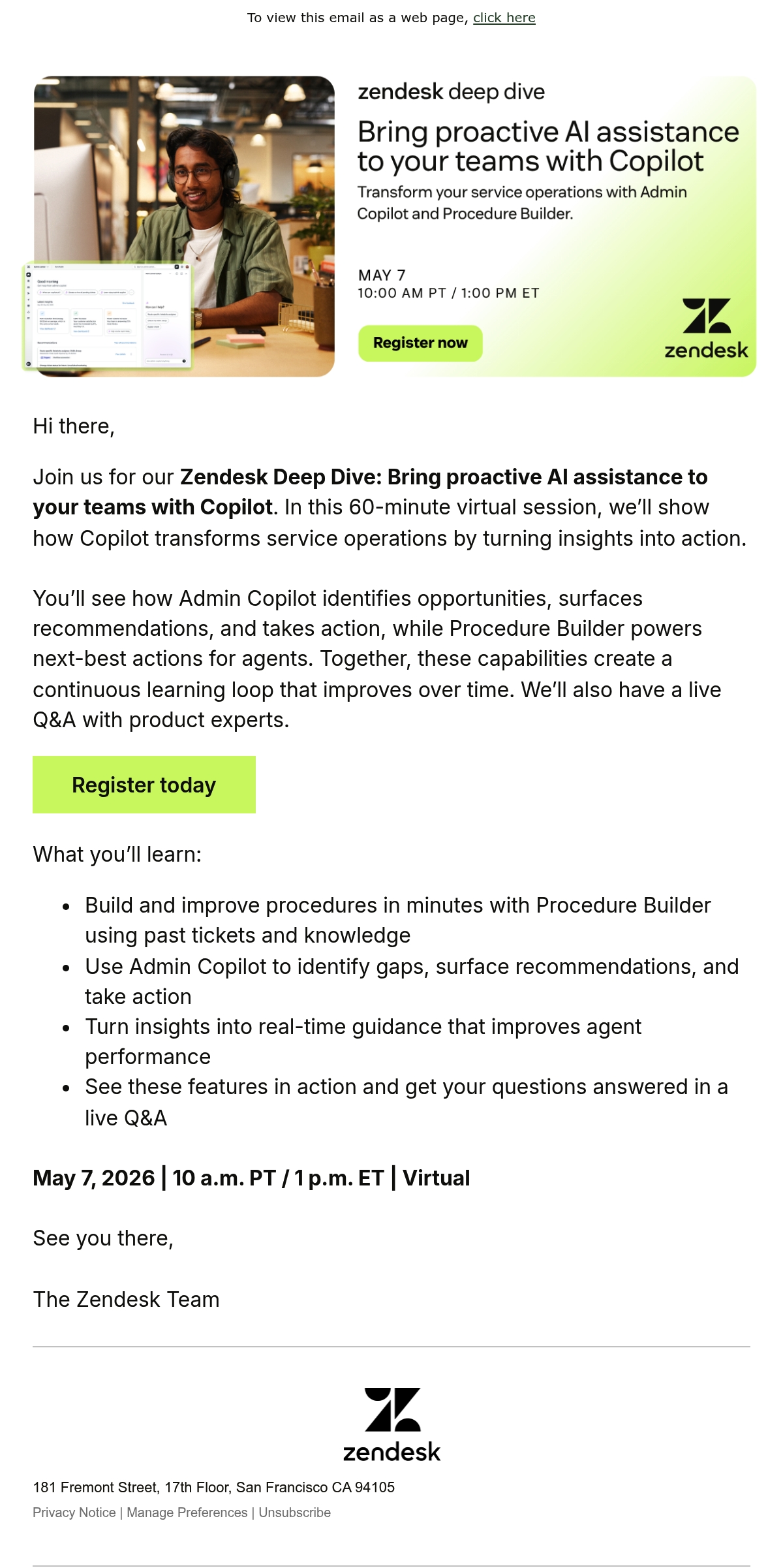Open the Privacy Notice link
The width and height of the screenshot is (783, 1568).
74,1513
